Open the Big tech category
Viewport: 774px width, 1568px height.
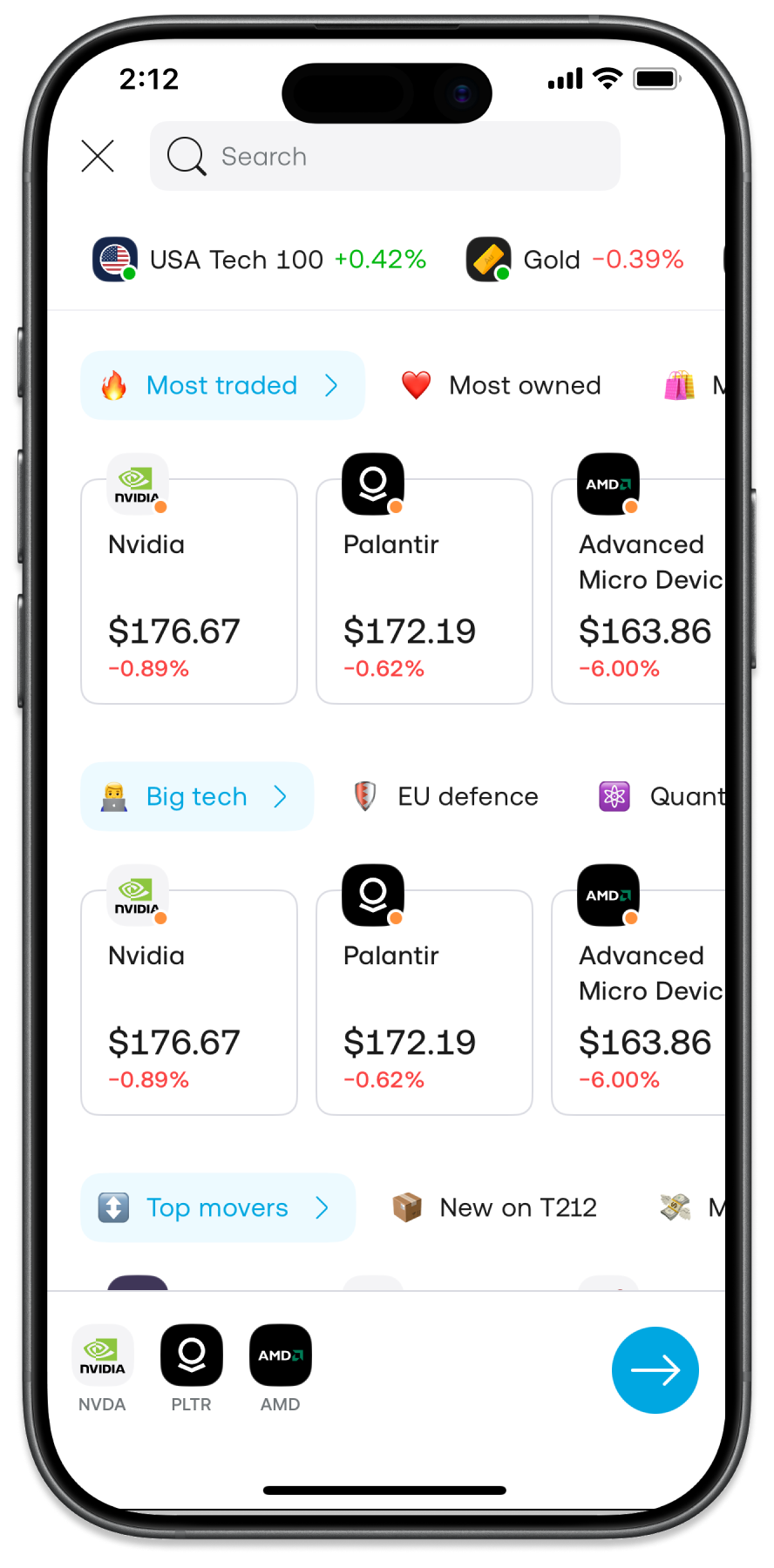coord(197,796)
